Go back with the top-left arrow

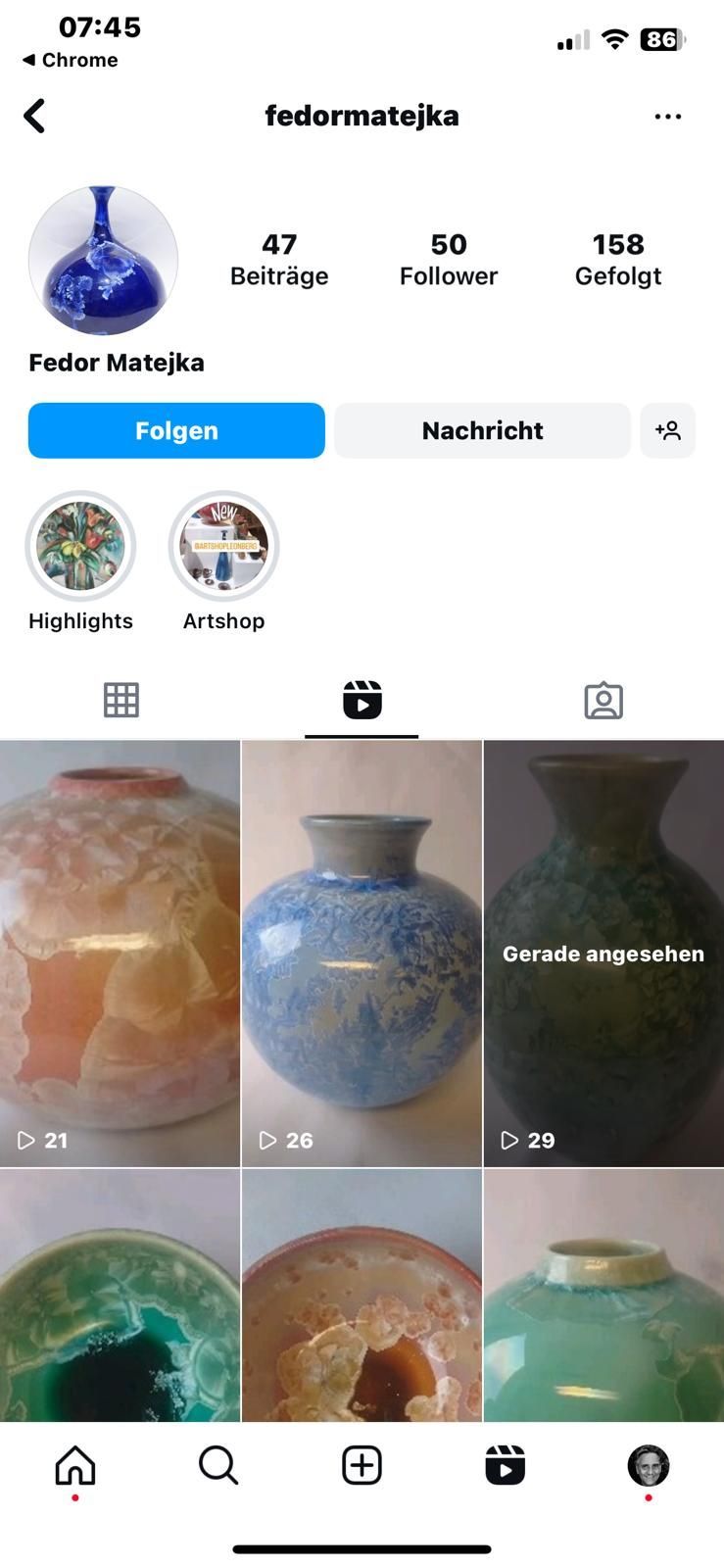(x=35, y=116)
